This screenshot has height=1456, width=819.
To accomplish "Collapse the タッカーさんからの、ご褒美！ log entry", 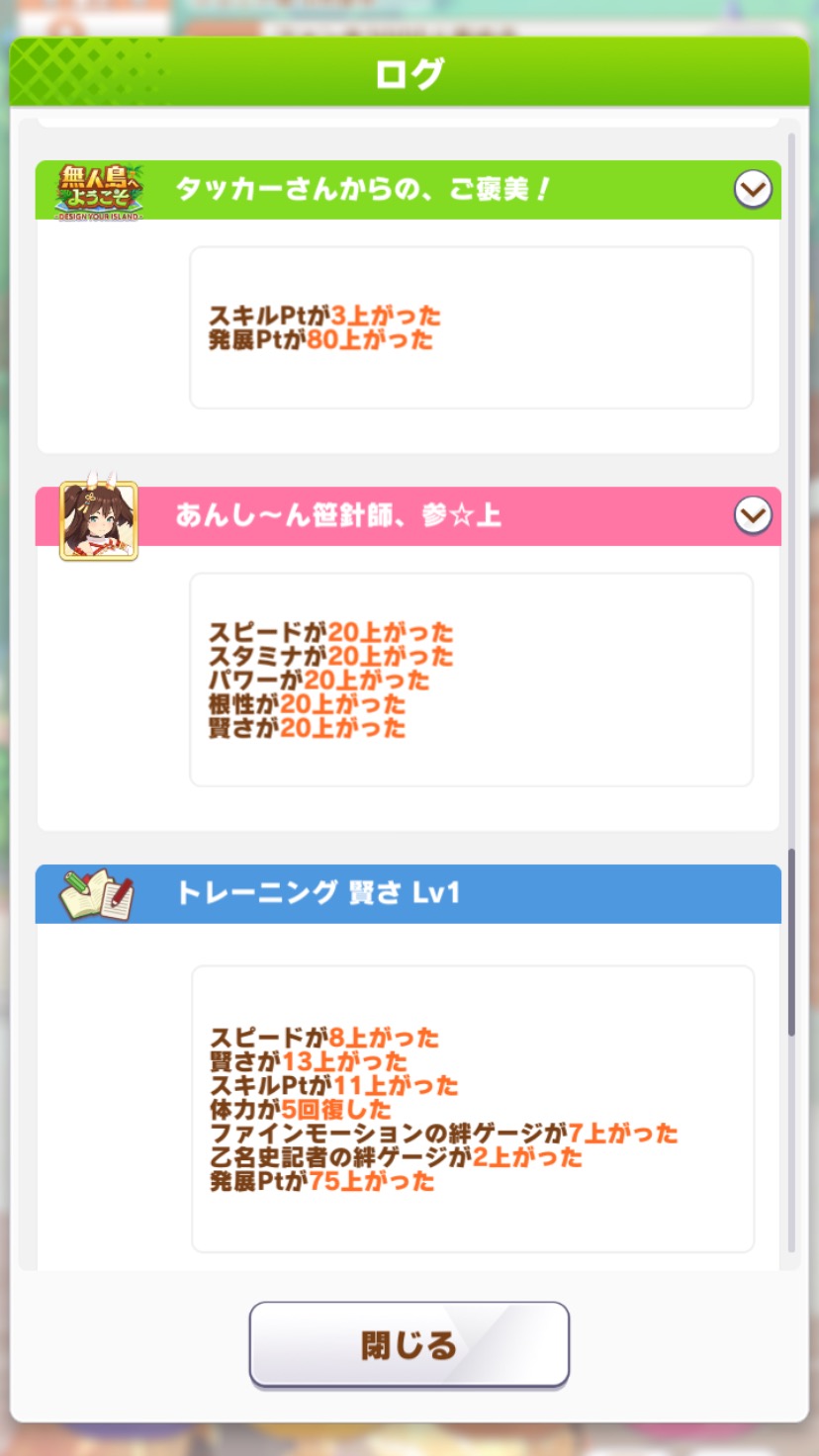I will (753, 189).
